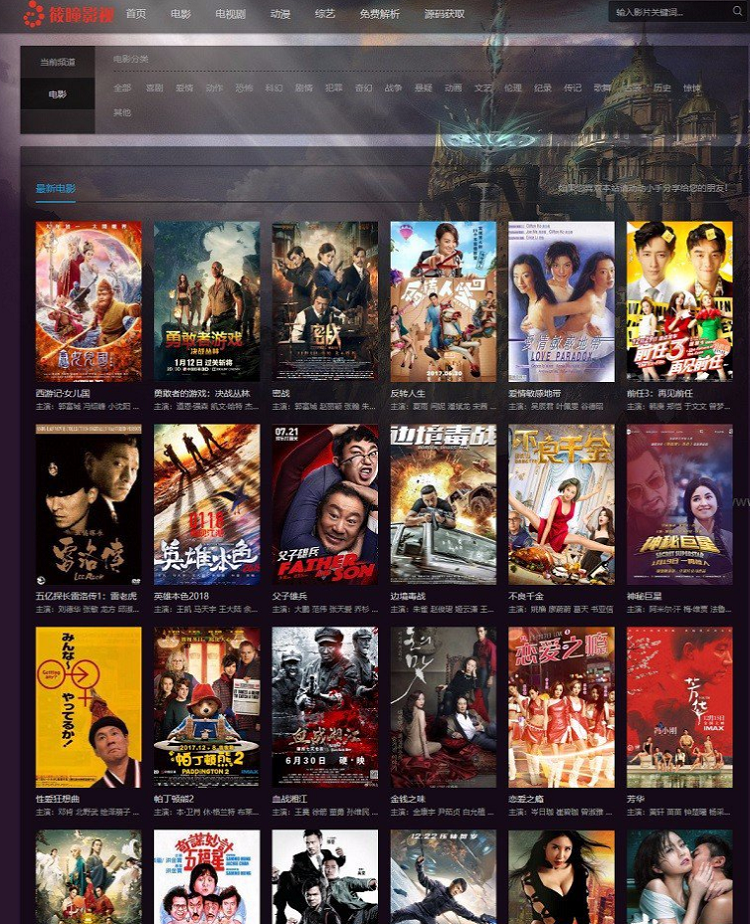The image size is (750, 924).
Task: Open the 源码获取 page
Action: tap(444, 14)
